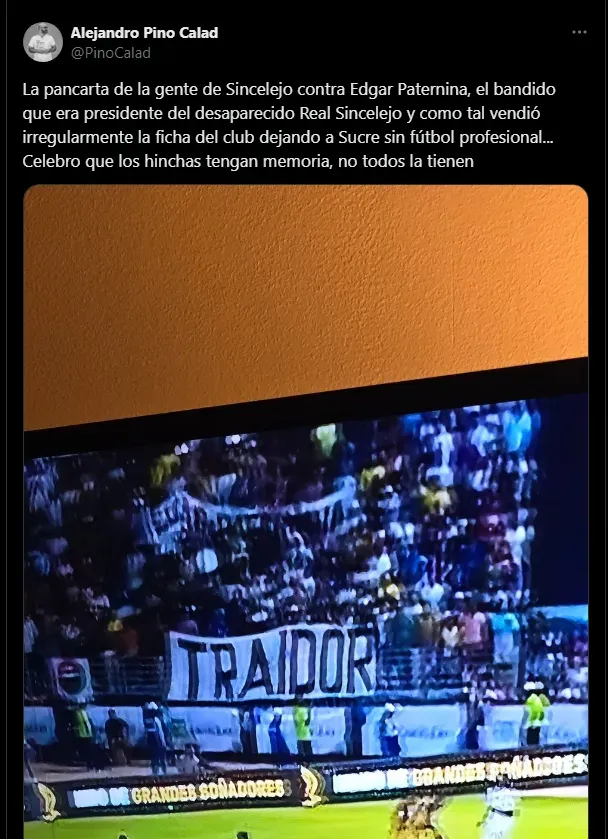Open the tweet's overflow menu
This screenshot has height=839, width=608.
(x=579, y=33)
